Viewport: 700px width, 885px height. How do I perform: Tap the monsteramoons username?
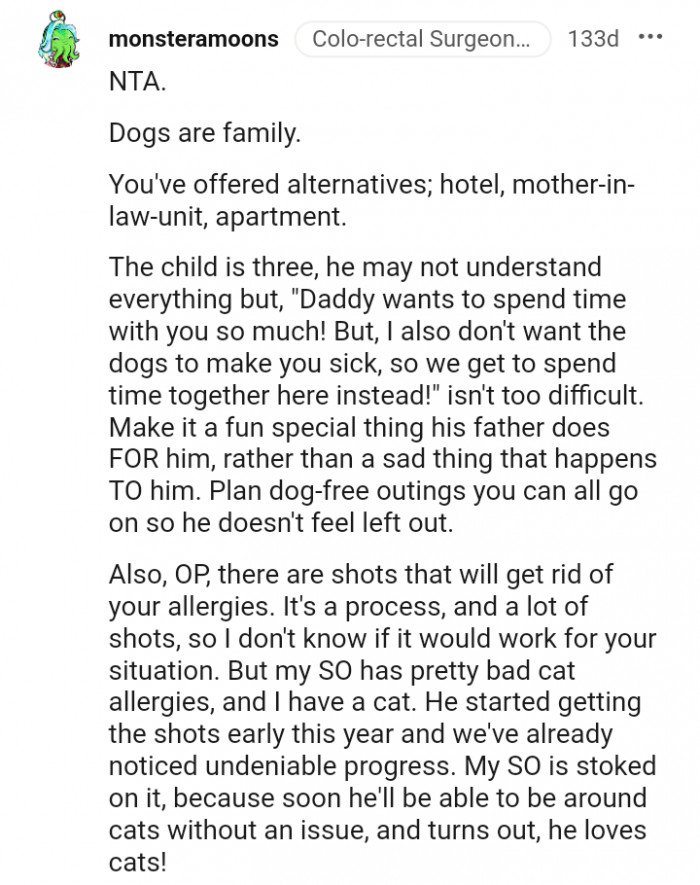pyautogui.click(x=193, y=39)
